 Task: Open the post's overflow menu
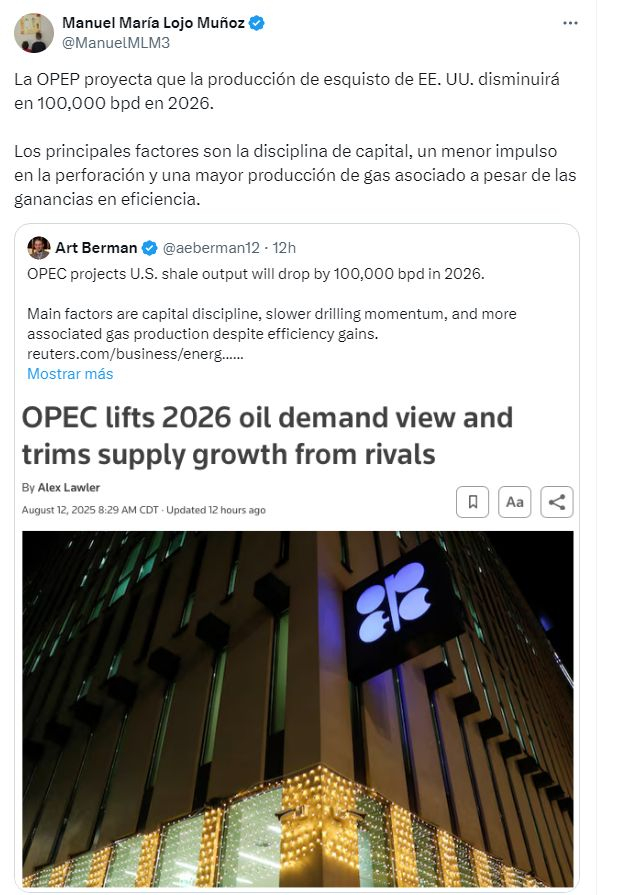point(570,22)
